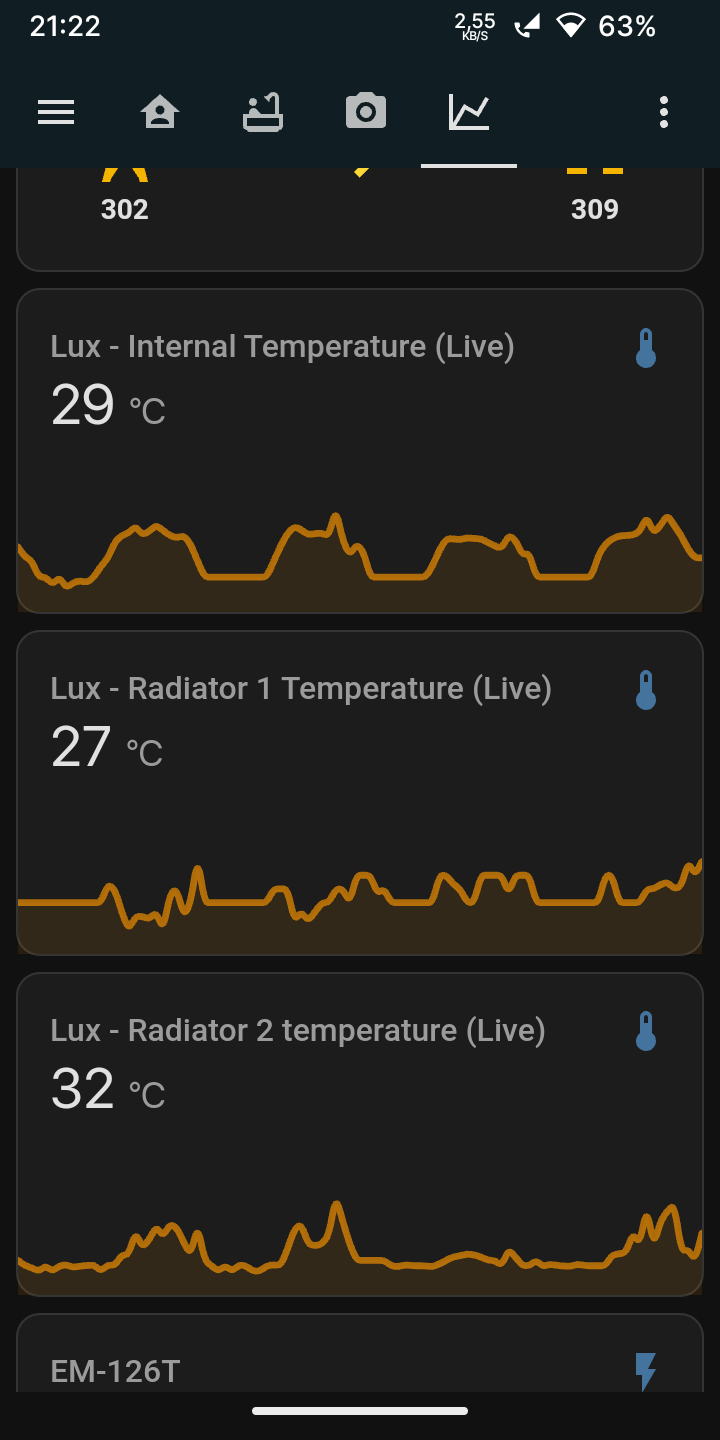This screenshot has width=720, height=1440.
Task: Open Lux Internal Temperature sensor card
Action: (x=360, y=451)
